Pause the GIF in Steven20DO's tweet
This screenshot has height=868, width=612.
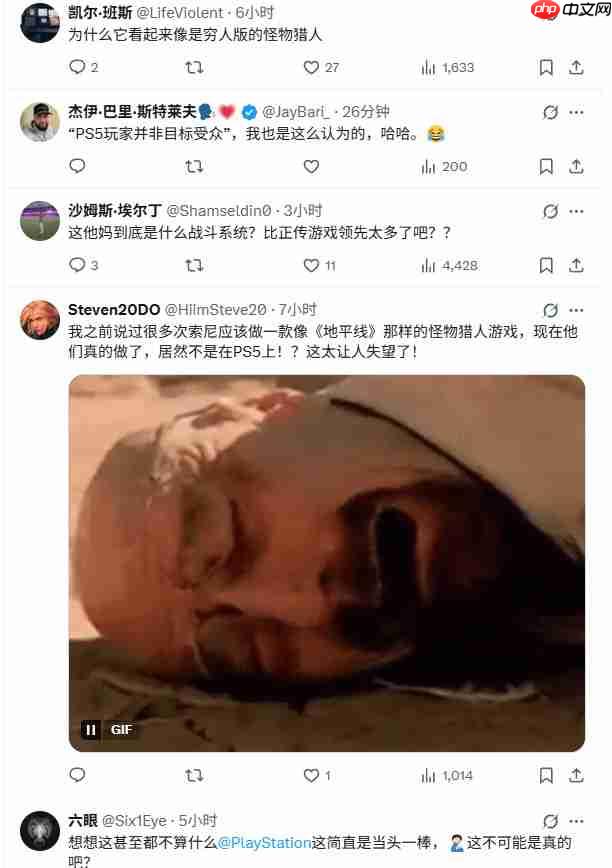[91, 730]
